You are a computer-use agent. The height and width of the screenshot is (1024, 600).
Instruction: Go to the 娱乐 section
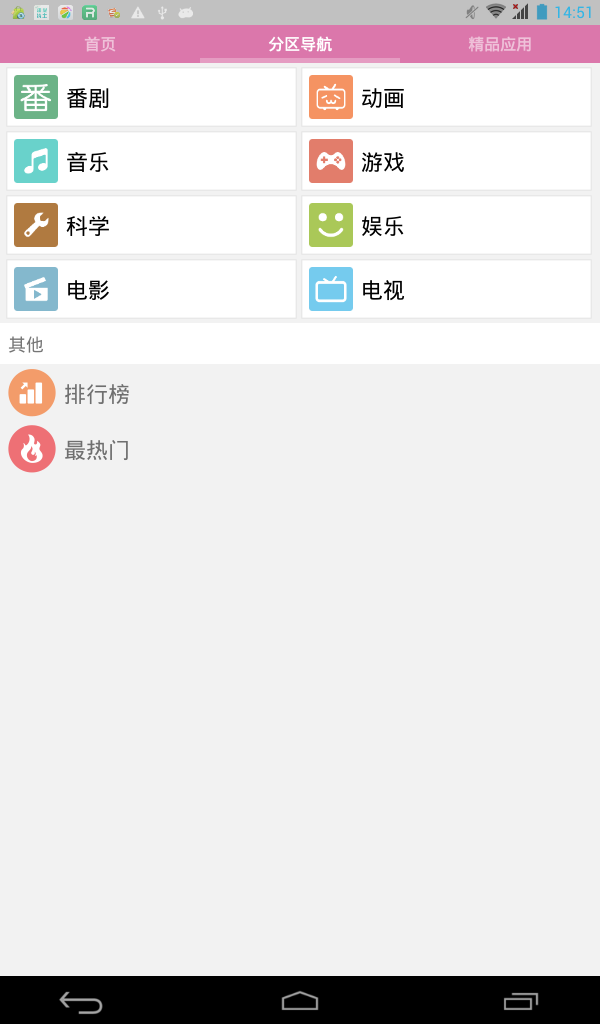click(446, 226)
